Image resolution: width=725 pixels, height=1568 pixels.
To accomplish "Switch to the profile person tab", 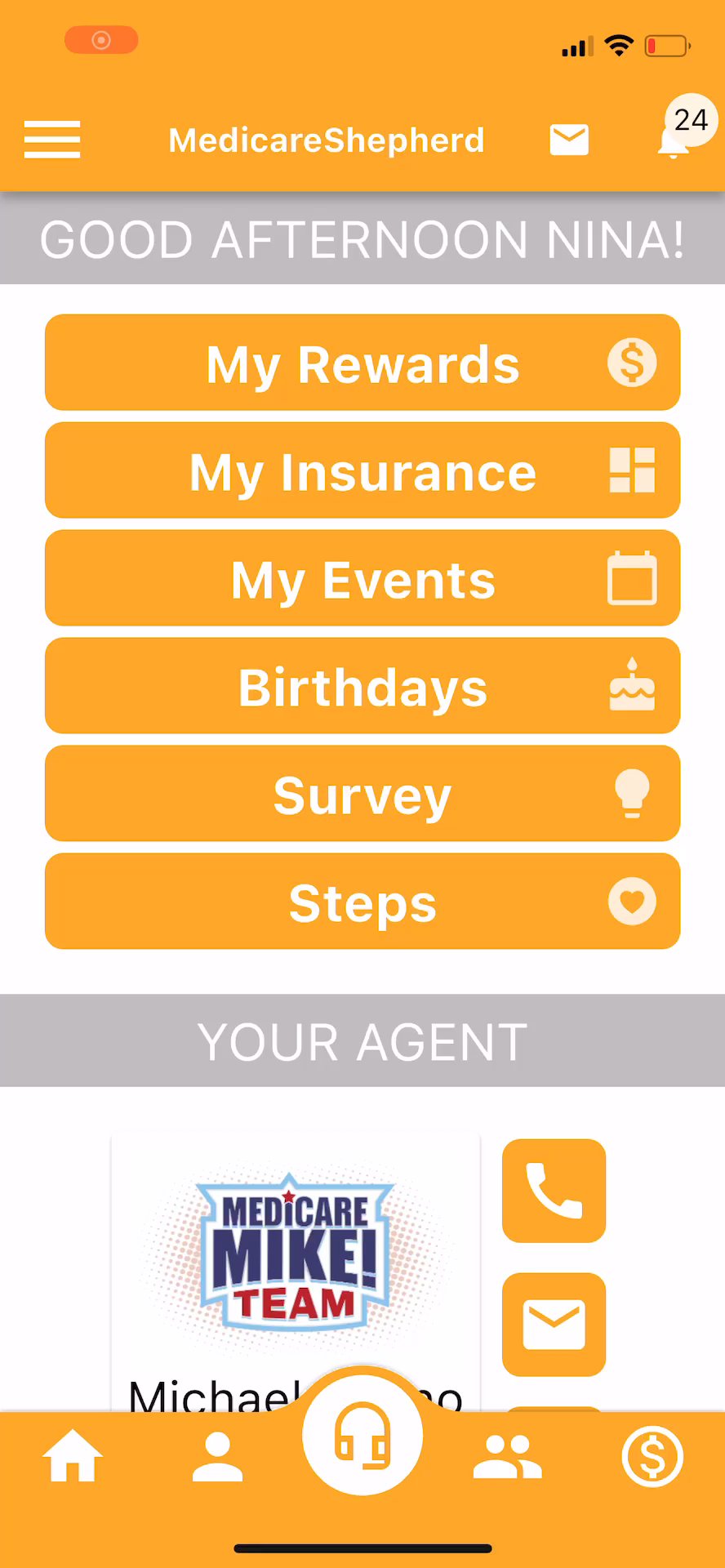I will (x=217, y=1456).
